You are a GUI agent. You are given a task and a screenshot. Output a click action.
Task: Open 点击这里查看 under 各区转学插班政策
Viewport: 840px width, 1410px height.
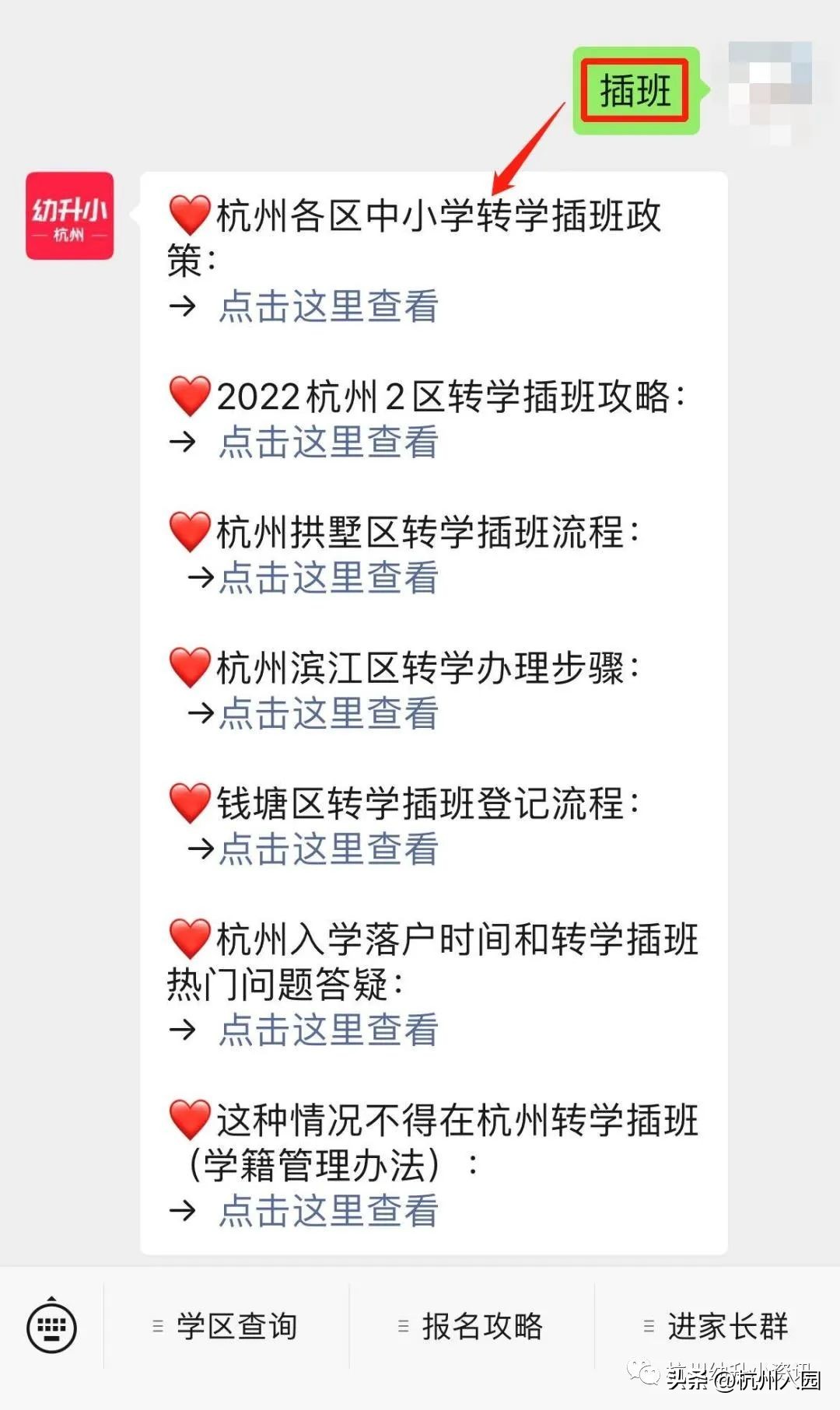(327, 308)
